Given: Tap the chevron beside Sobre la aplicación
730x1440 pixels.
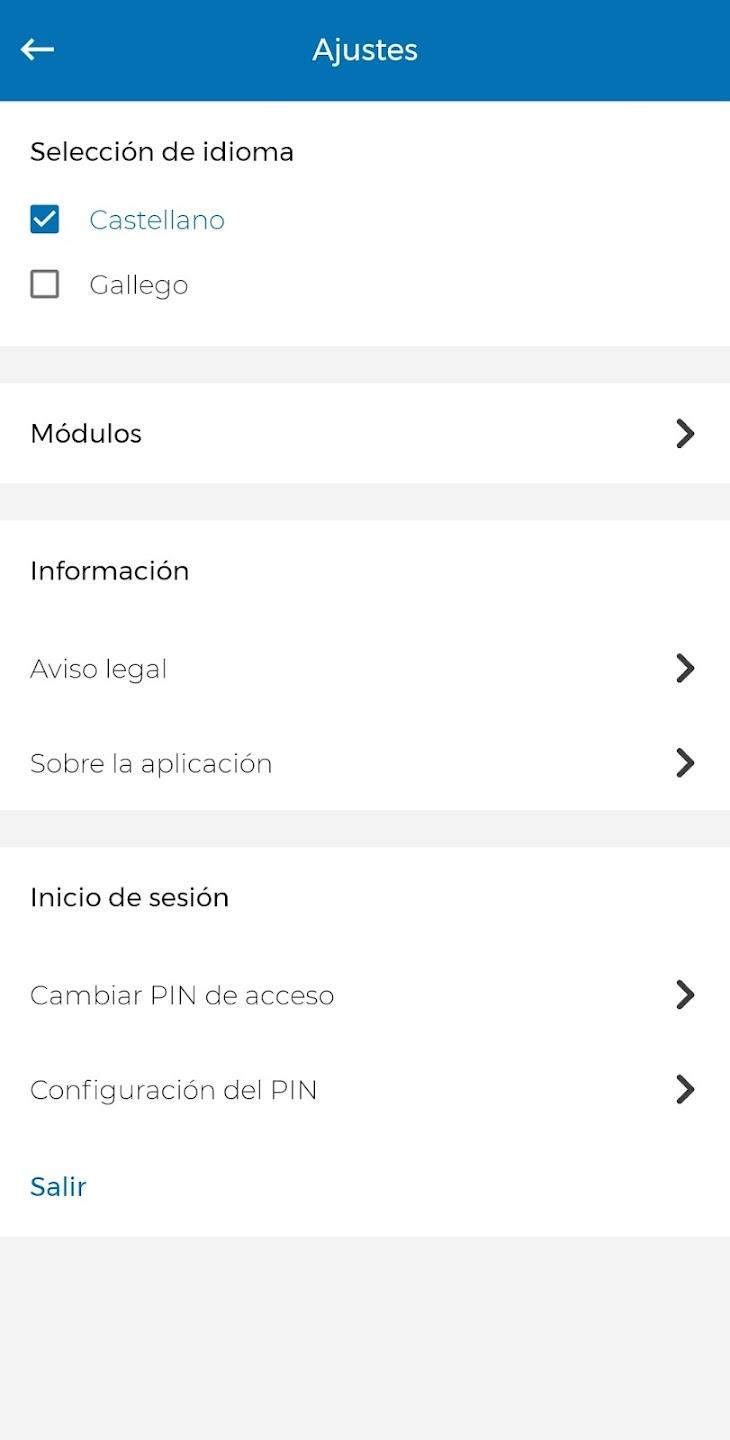Looking at the screenshot, I should [x=685, y=762].
